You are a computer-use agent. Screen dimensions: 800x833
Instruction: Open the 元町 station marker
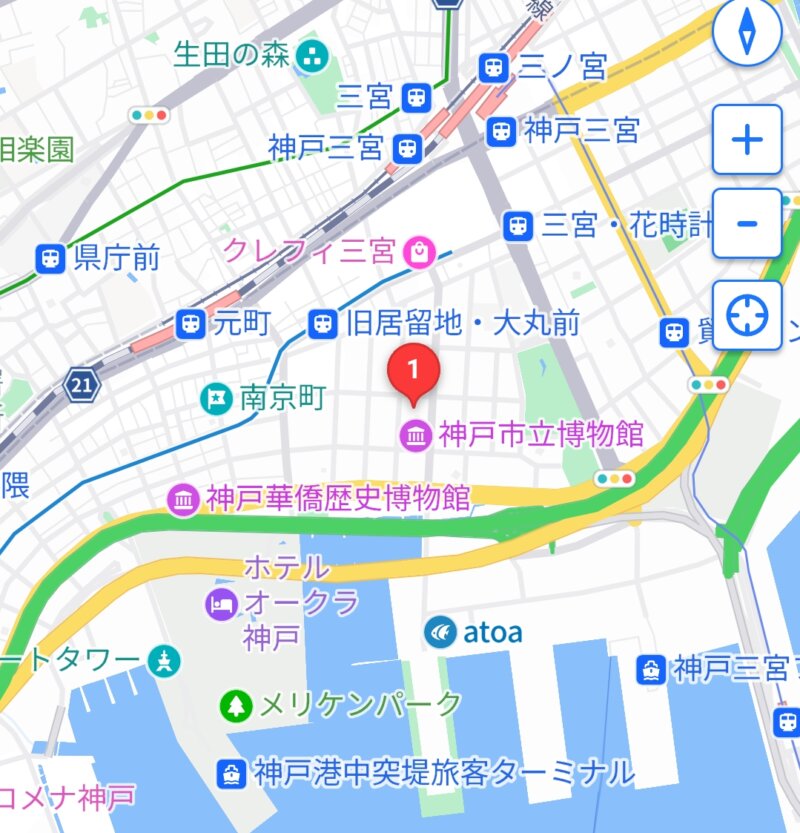pos(190,323)
